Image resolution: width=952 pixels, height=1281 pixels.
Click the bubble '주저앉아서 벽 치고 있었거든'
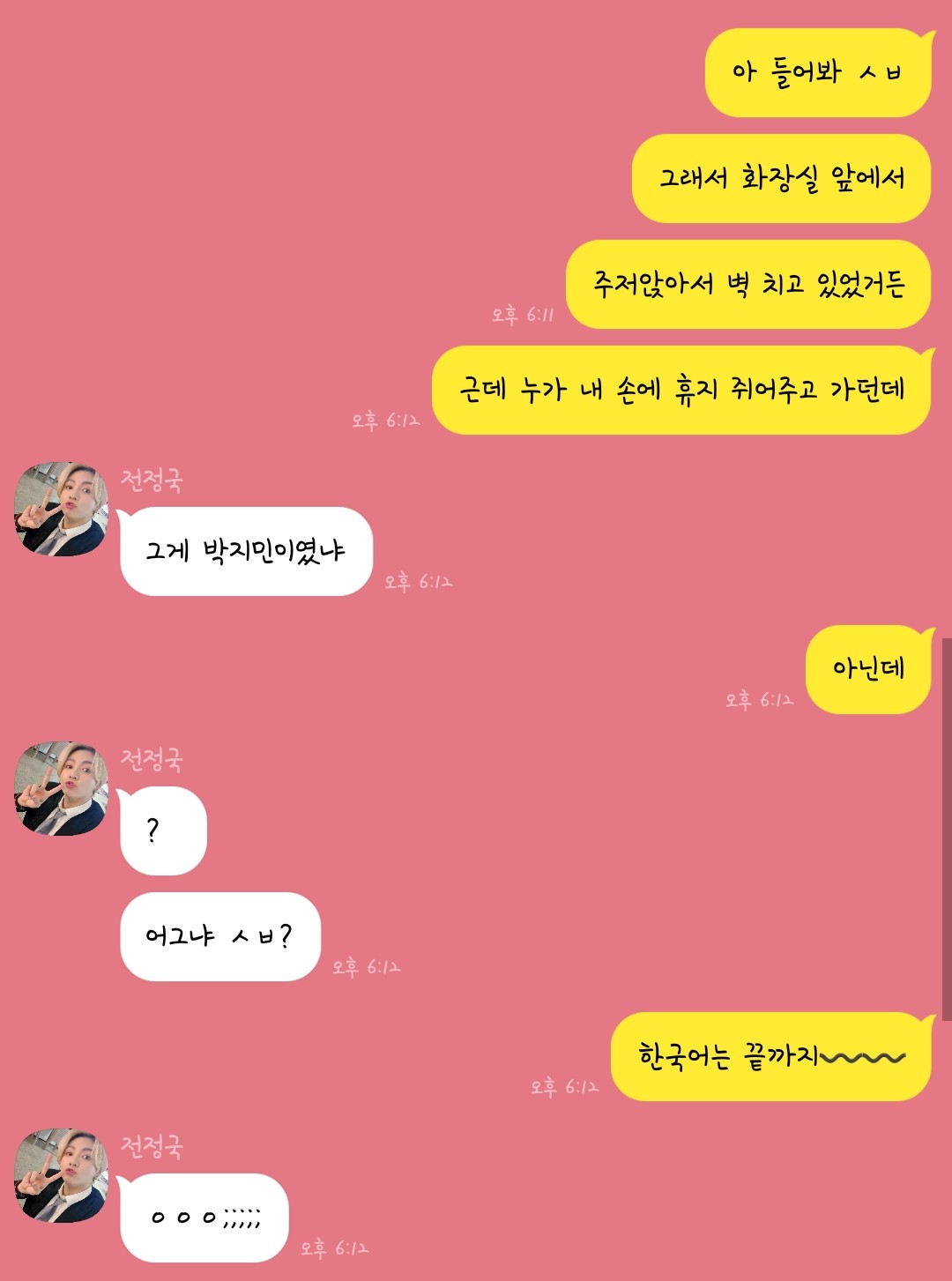[749, 287]
